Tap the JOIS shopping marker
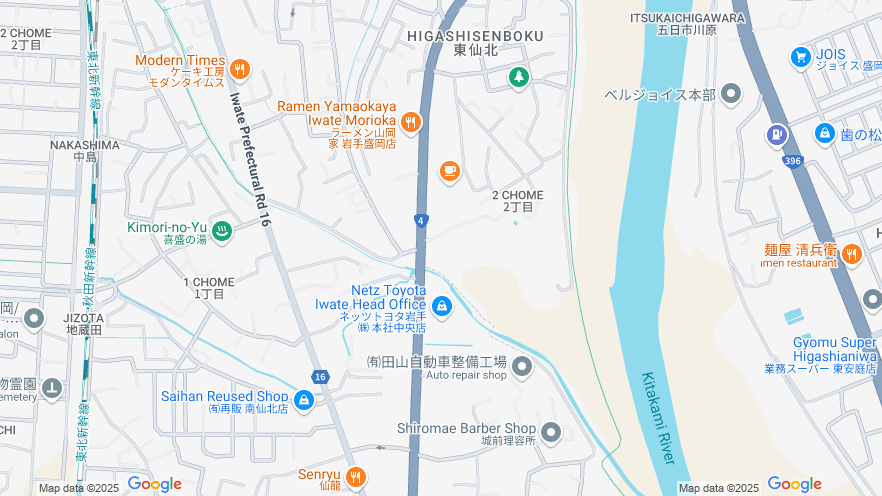 800,57
